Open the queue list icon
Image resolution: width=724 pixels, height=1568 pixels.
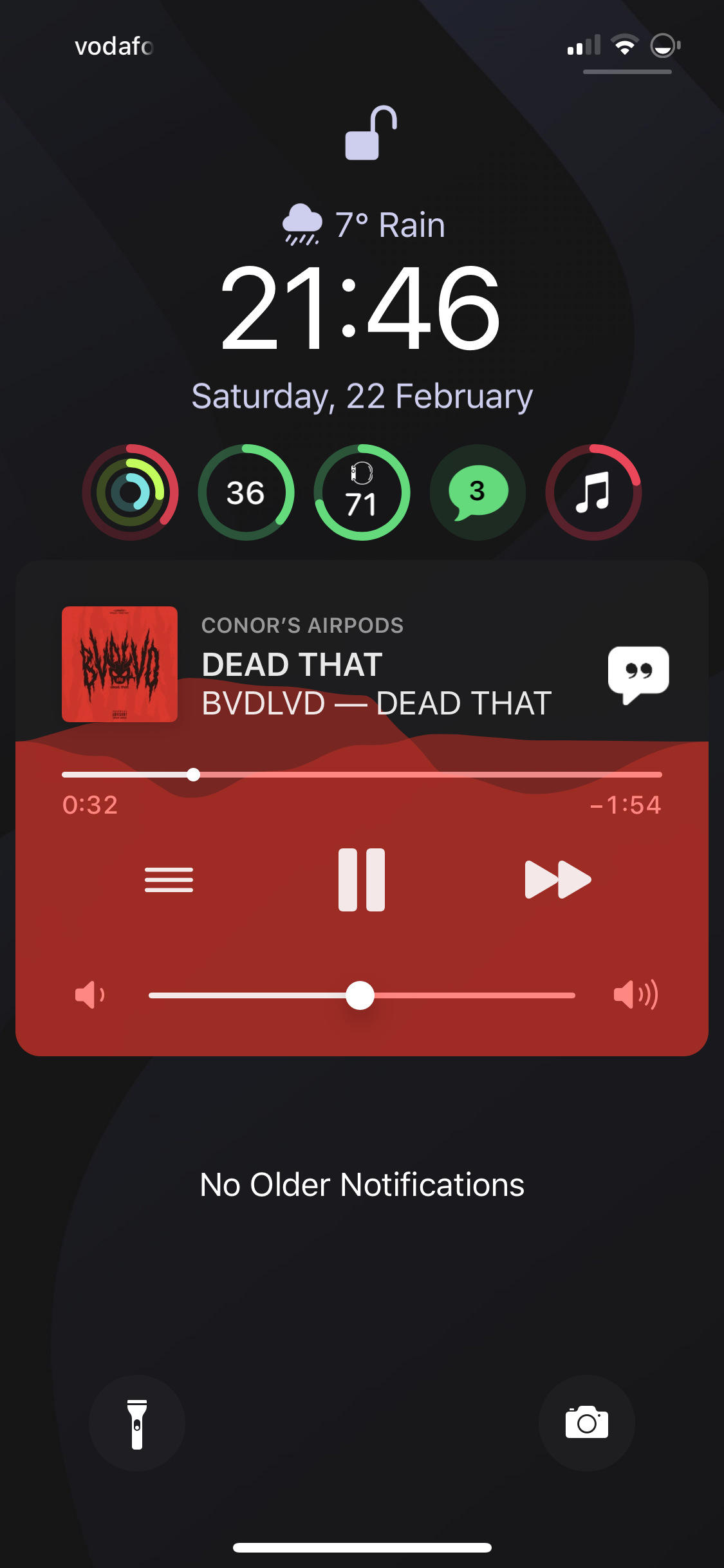coord(169,879)
